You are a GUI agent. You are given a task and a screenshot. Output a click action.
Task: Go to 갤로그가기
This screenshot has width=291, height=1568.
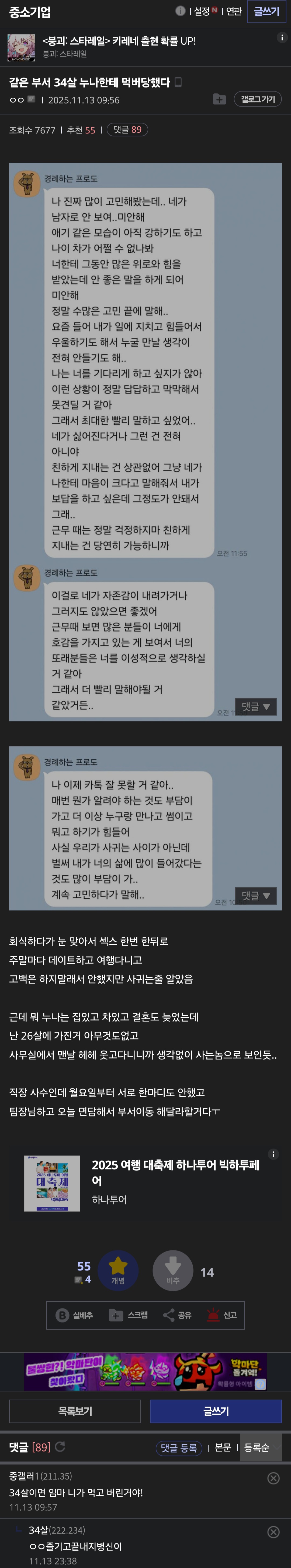[x=257, y=99]
